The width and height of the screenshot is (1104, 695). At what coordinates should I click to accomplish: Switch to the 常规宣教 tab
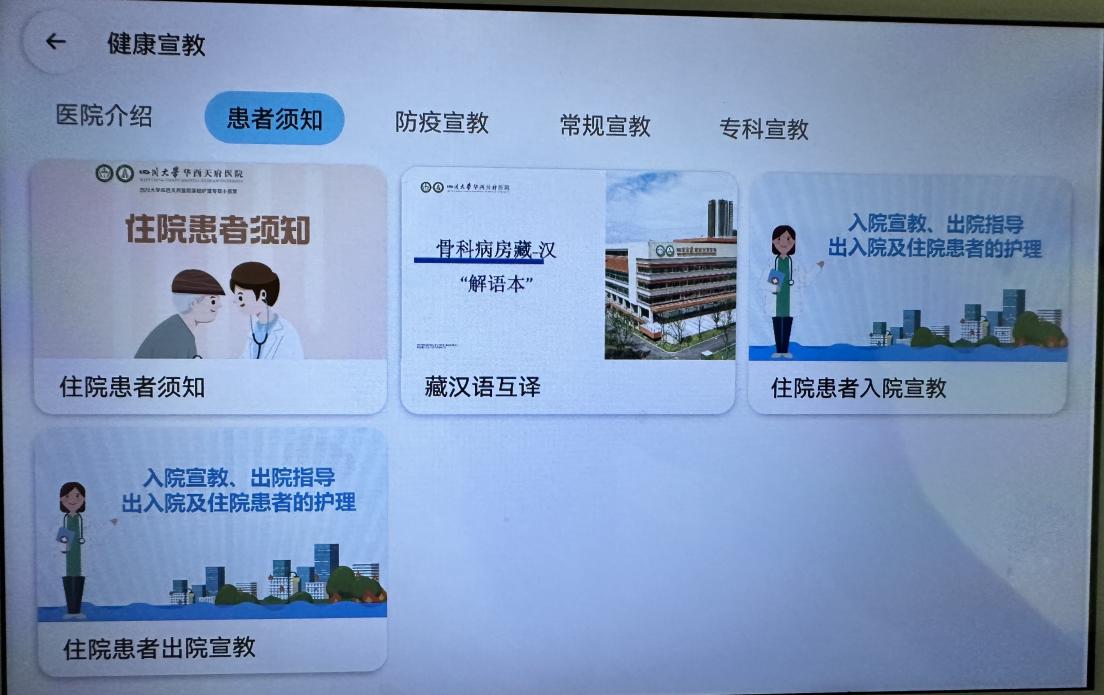click(605, 125)
